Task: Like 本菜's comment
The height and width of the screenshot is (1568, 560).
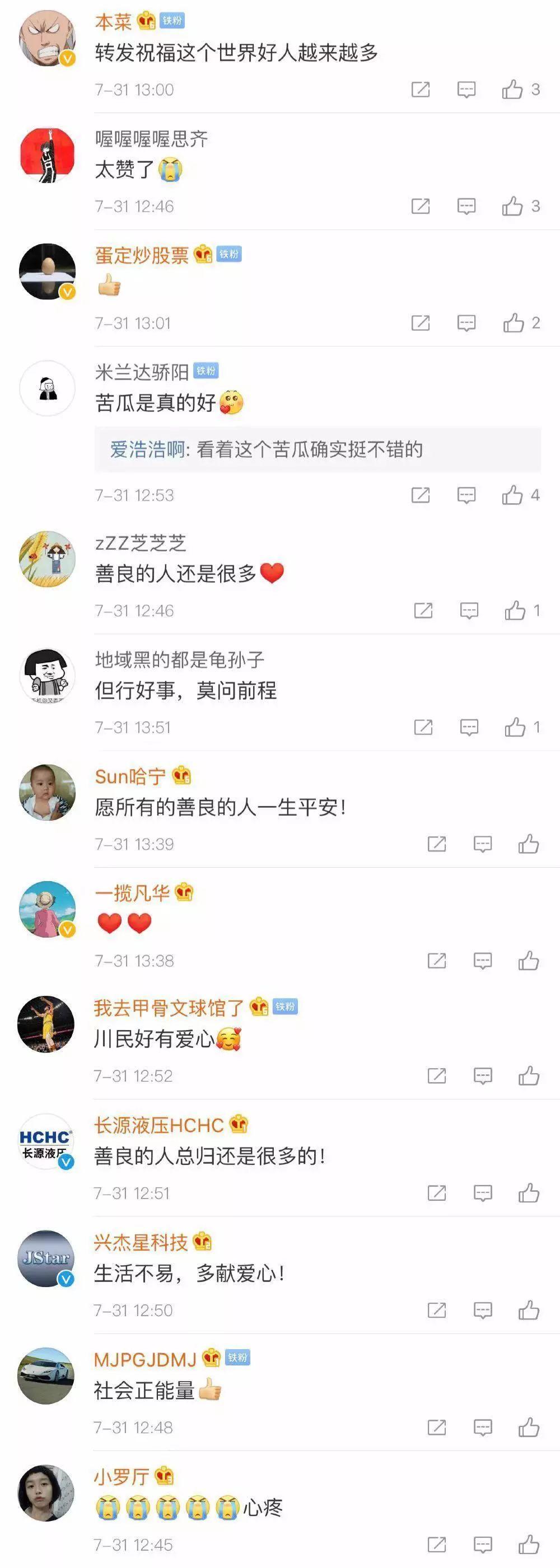Action: pyautogui.click(x=512, y=90)
